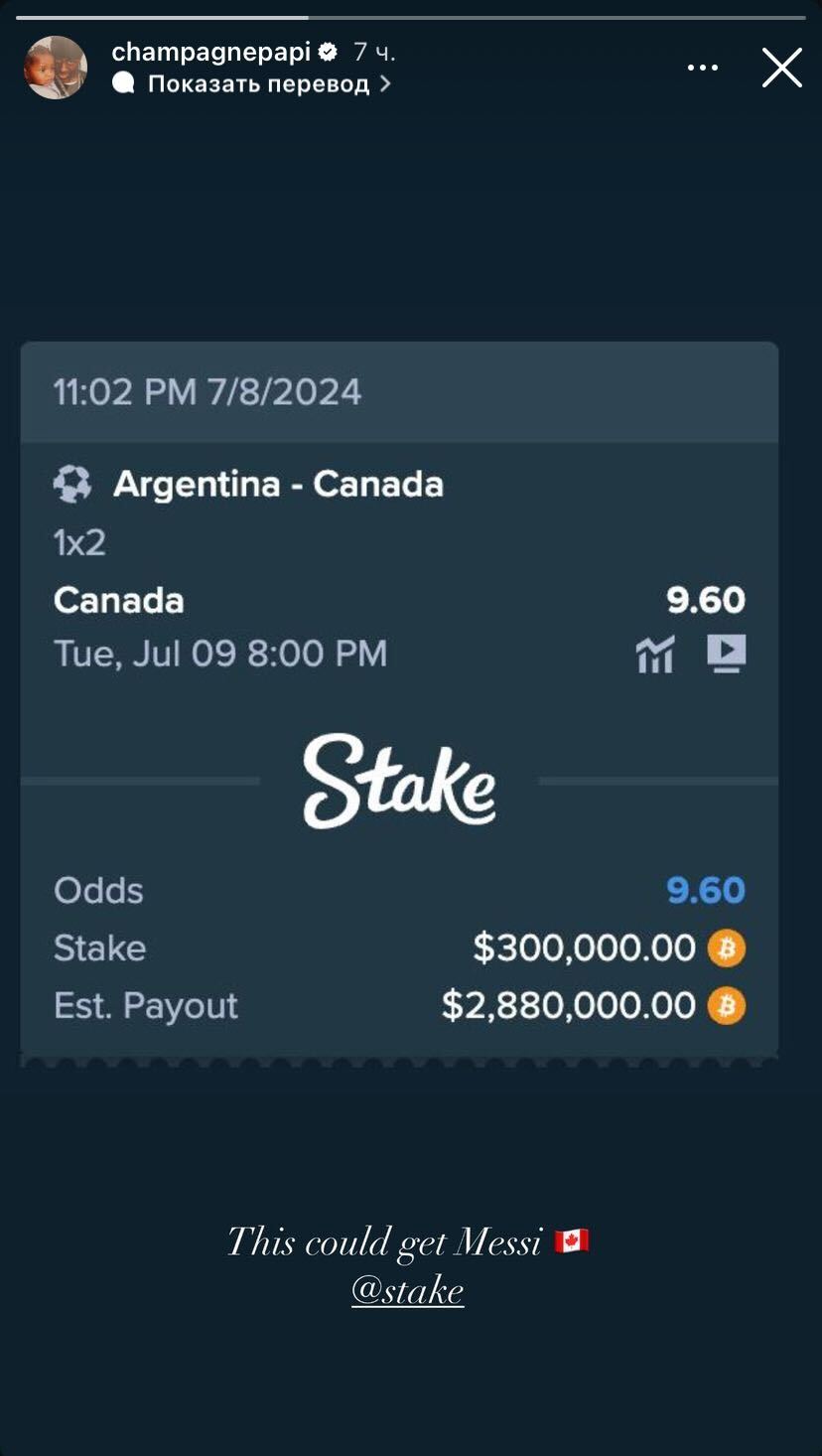Viewport: 822px width, 1456px height.
Task: Open the three-dot story options menu
Action: coord(702,68)
